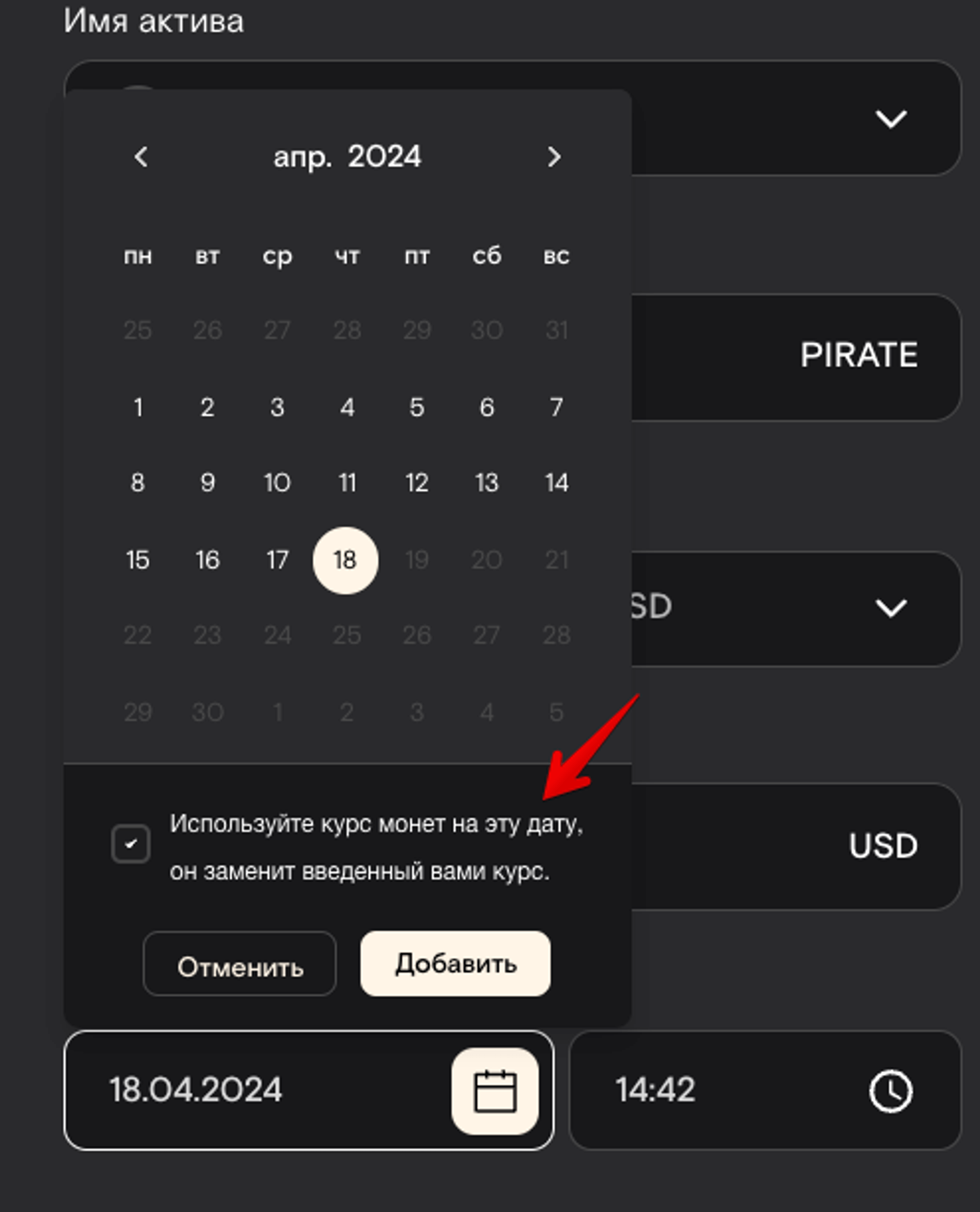Go to the previous month
Viewport: 980px width, 1212px height.
click(141, 157)
